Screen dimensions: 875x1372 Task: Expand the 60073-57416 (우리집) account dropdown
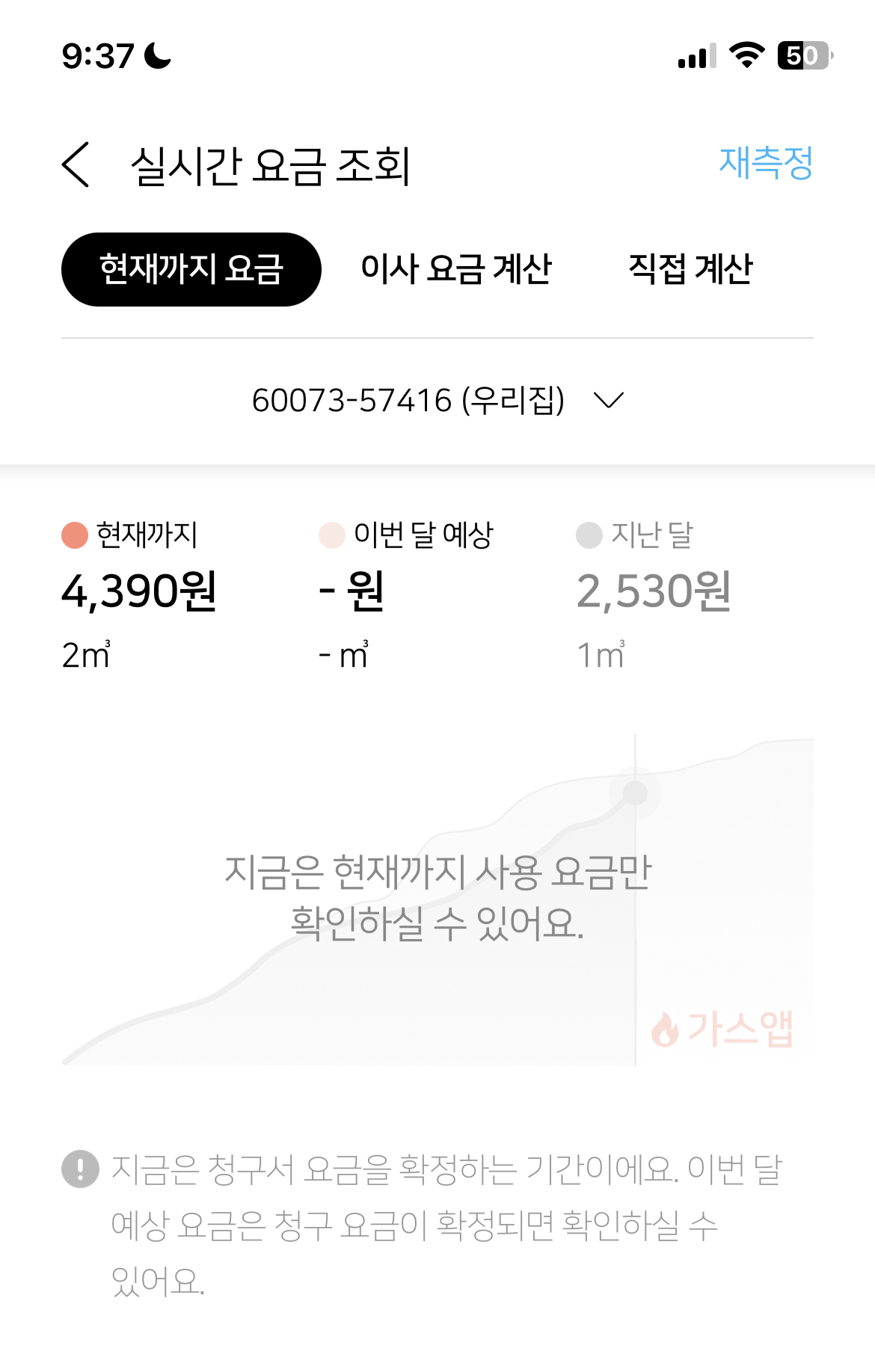click(437, 401)
